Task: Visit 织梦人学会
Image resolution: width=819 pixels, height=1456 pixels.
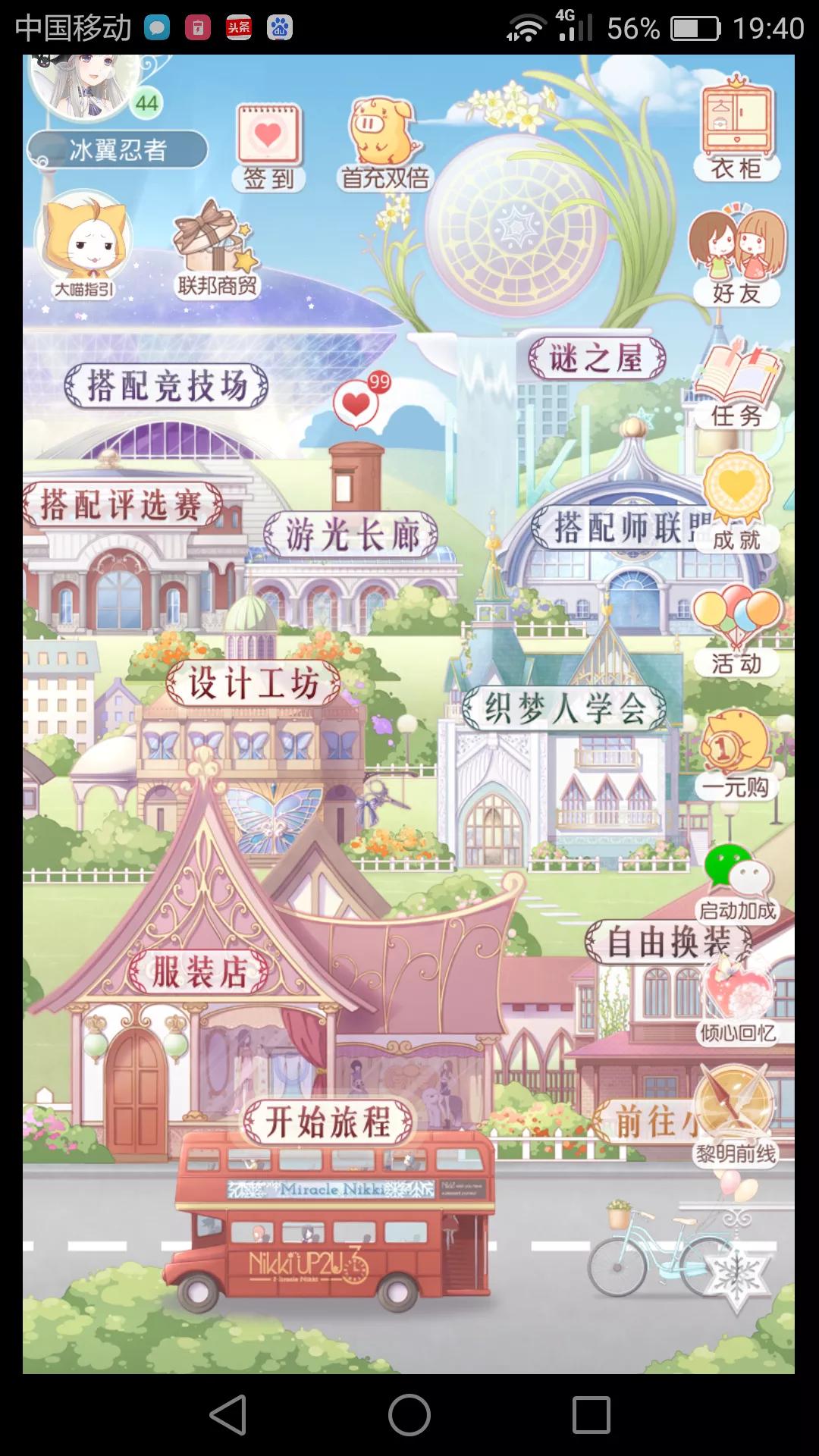Action: 564,709
